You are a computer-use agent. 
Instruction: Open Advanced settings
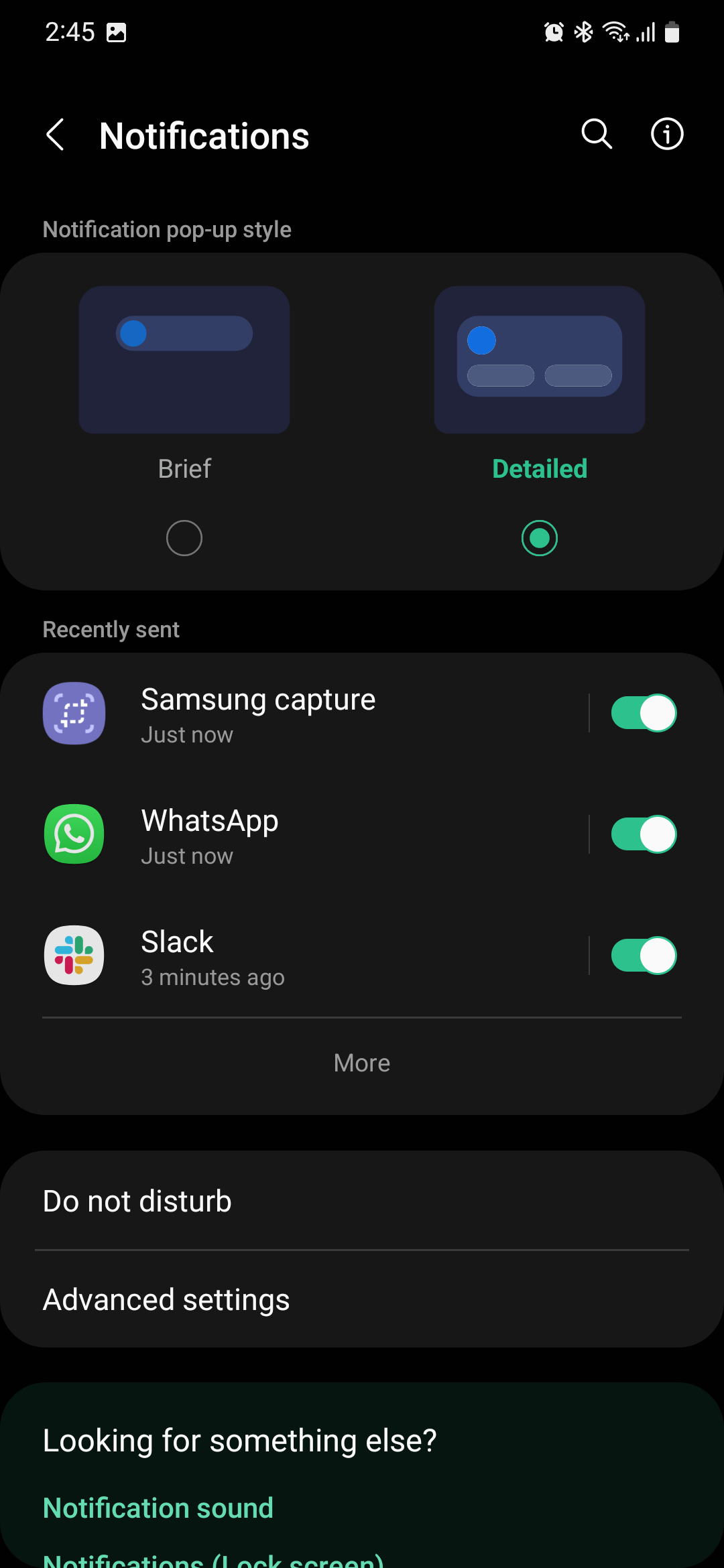(362, 1300)
